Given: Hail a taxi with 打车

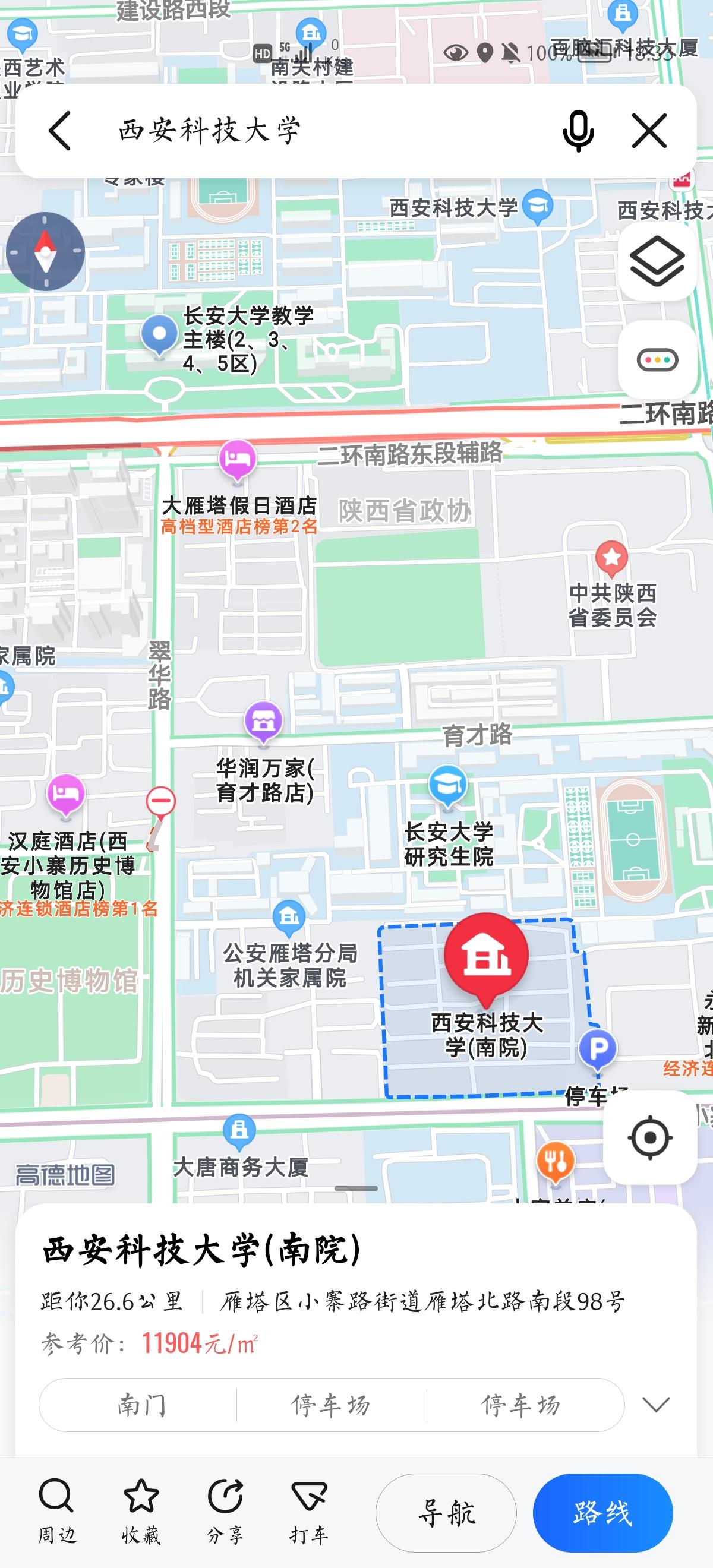Looking at the screenshot, I should point(310,1512).
